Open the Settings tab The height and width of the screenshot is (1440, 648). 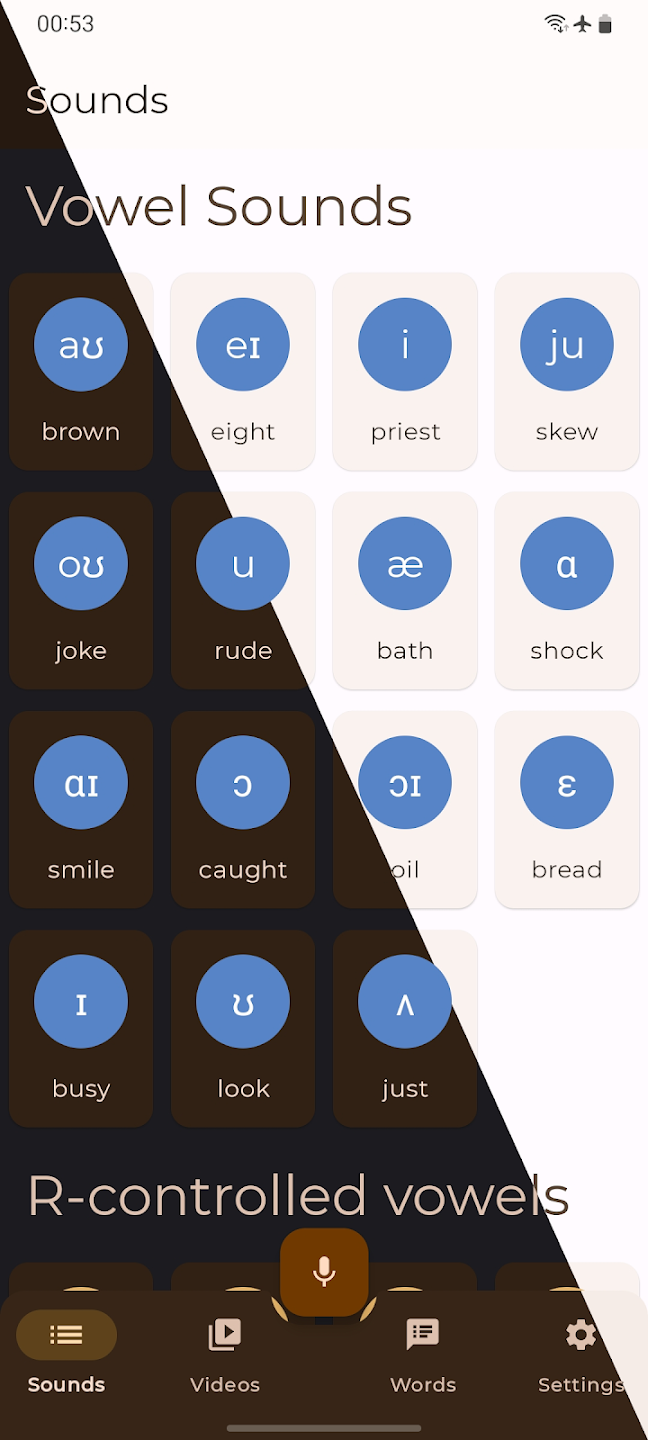click(x=580, y=1355)
